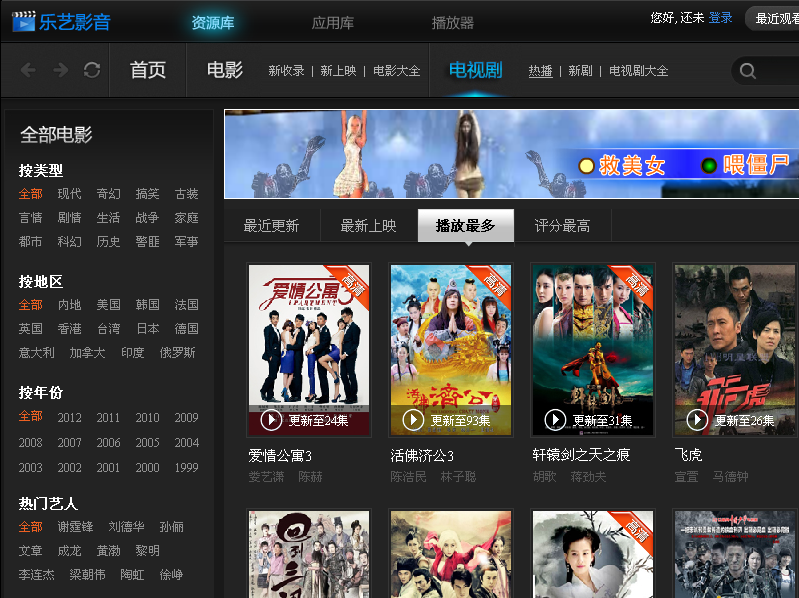Filter by year 2012
Screen dimensions: 799x598
[69, 418]
